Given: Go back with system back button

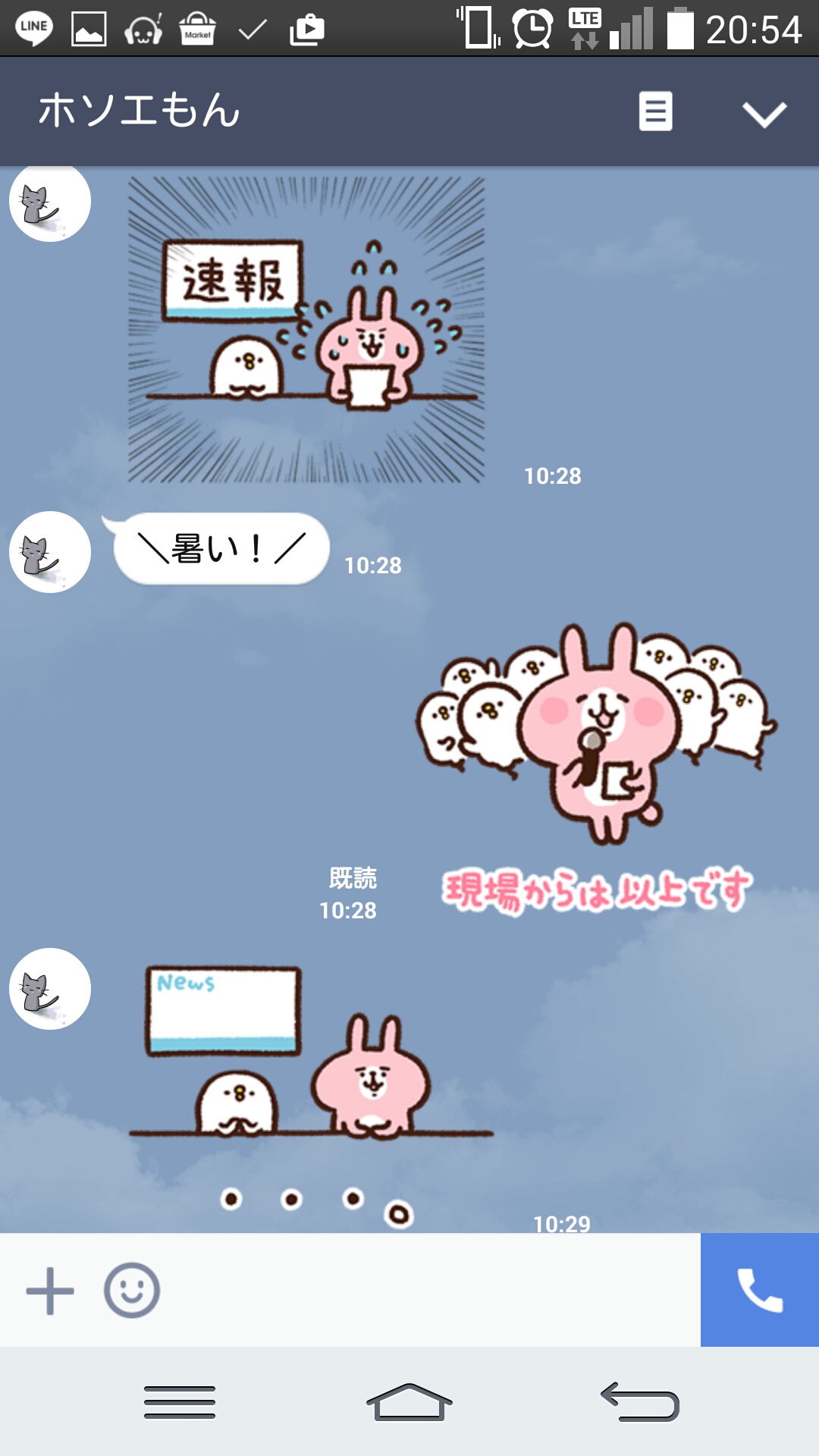Looking at the screenshot, I should tap(639, 1401).
